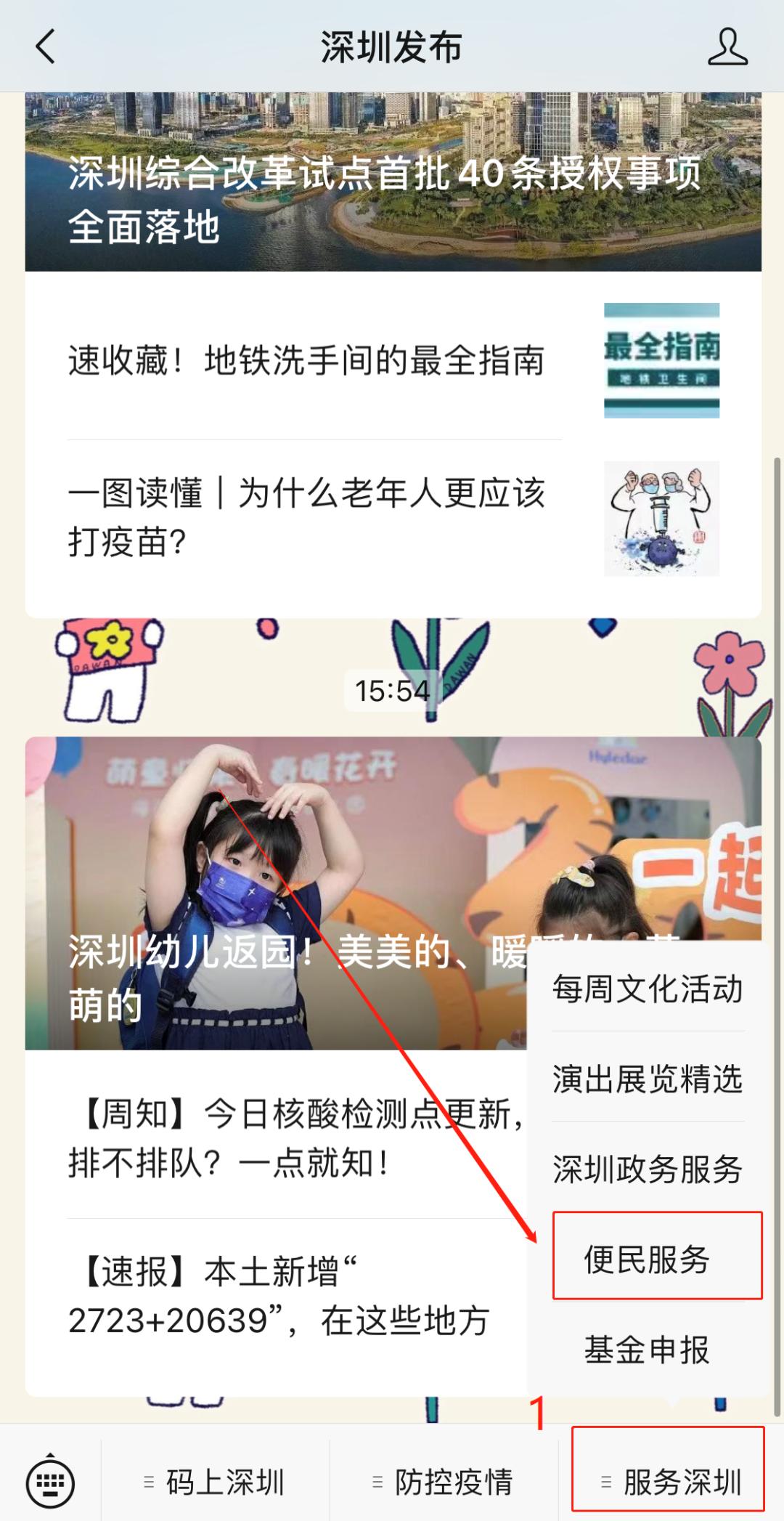This screenshot has width=784, height=1521.
Task: Open the account profile icon
Action: point(727,47)
